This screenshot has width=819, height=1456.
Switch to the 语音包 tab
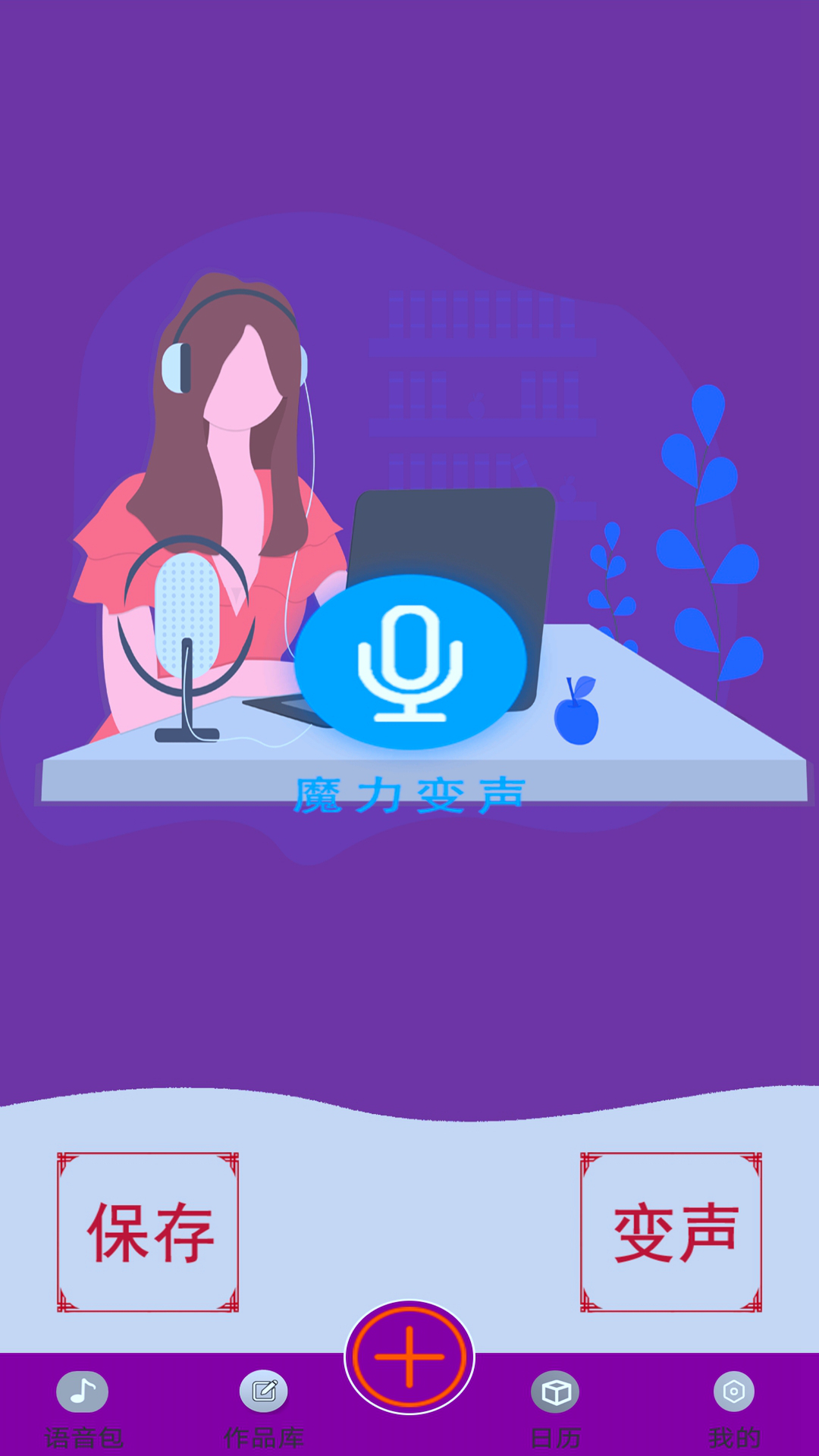pyautogui.click(x=83, y=1407)
